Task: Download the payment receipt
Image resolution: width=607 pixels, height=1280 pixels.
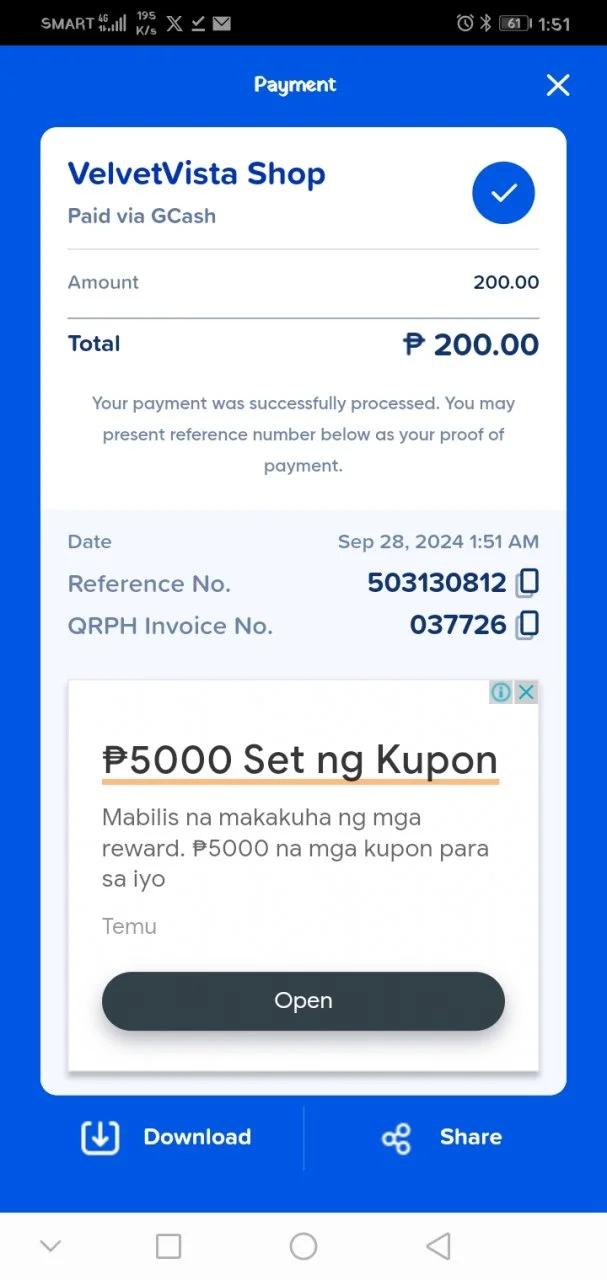Action: pyautogui.click(x=166, y=1137)
